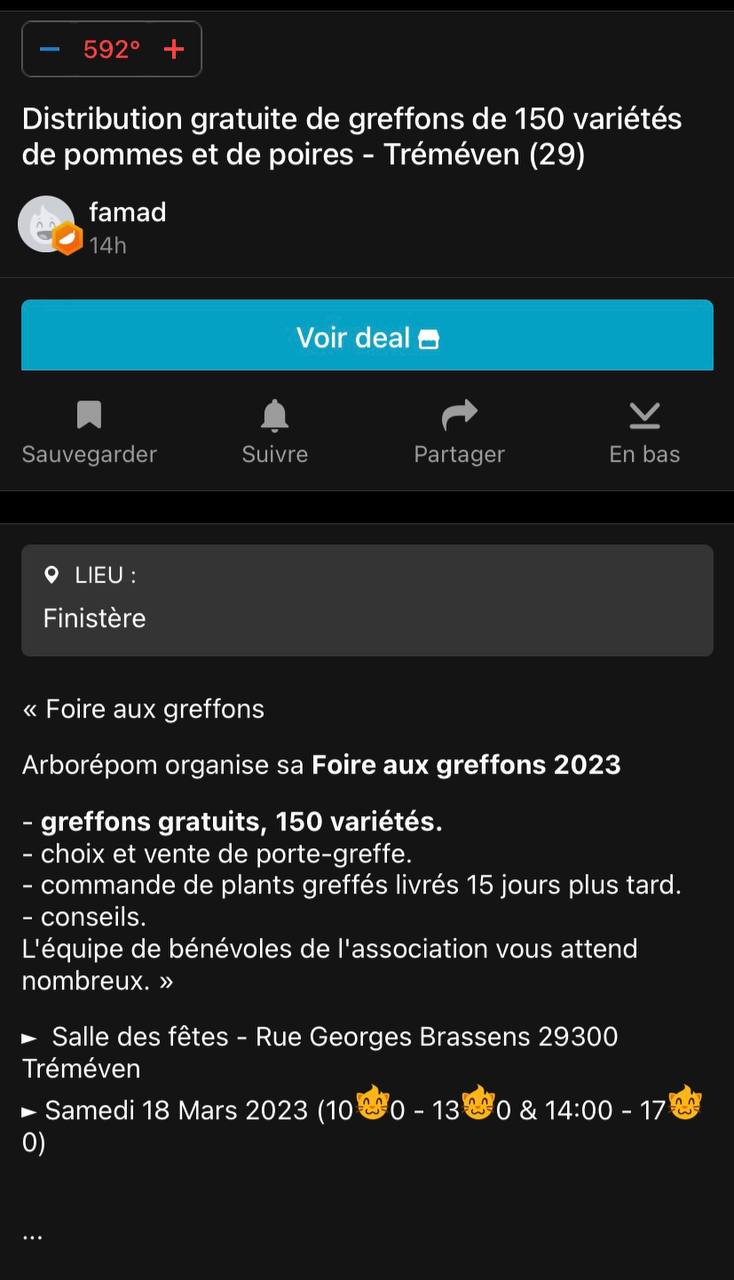Vote the deal up with the plus
The height and width of the screenshot is (1280, 734).
click(x=174, y=50)
